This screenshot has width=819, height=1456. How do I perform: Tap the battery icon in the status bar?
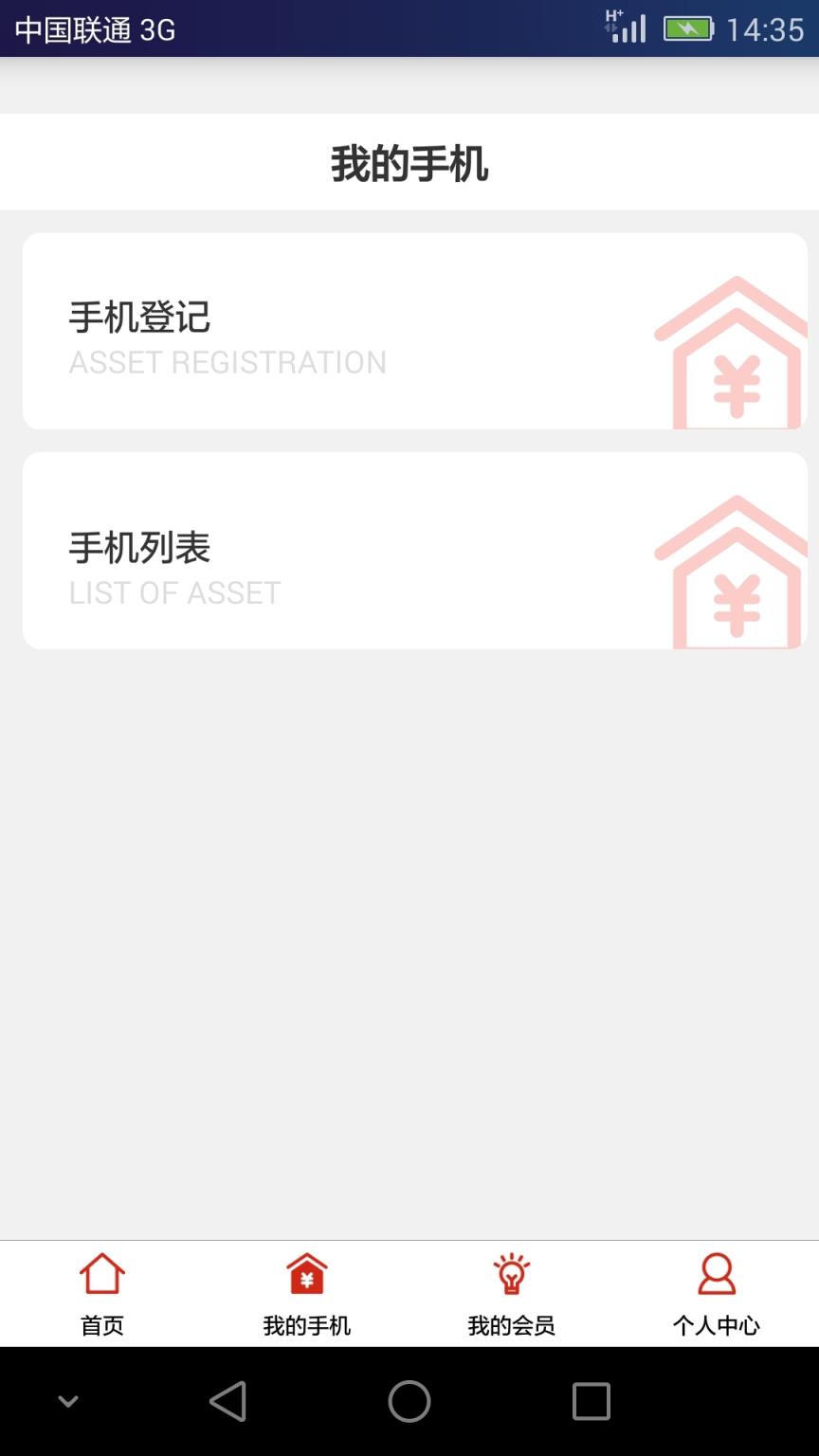pyautogui.click(x=690, y=27)
